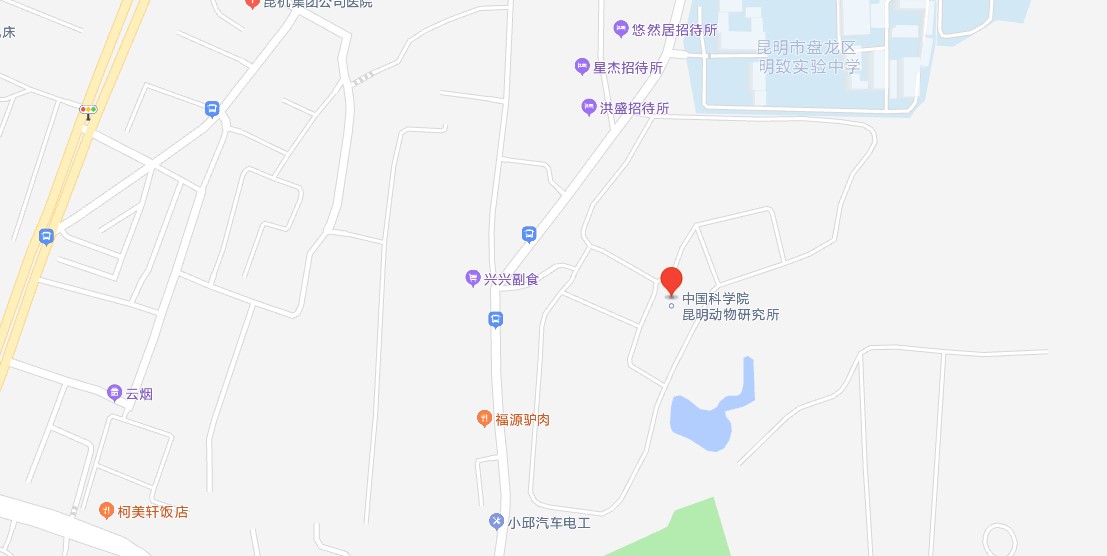View details for 洪盛招待所
This screenshot has width=1107, height=556.
(x=589, y=107)
